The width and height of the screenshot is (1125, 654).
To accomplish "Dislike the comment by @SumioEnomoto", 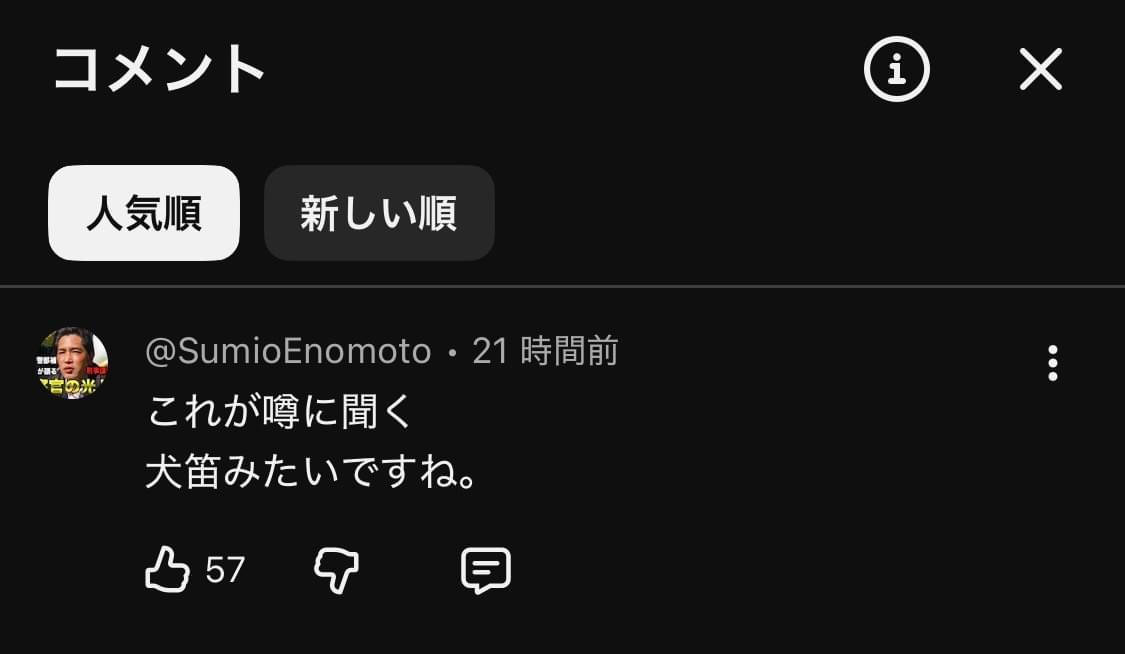I will (x=336, y=570).
